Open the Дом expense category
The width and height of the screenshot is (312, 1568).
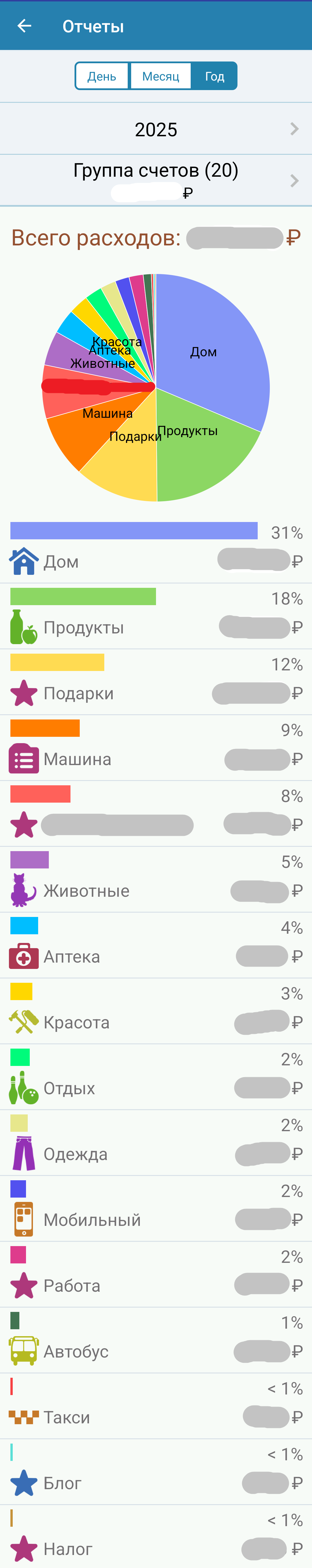tap(61, 561)
